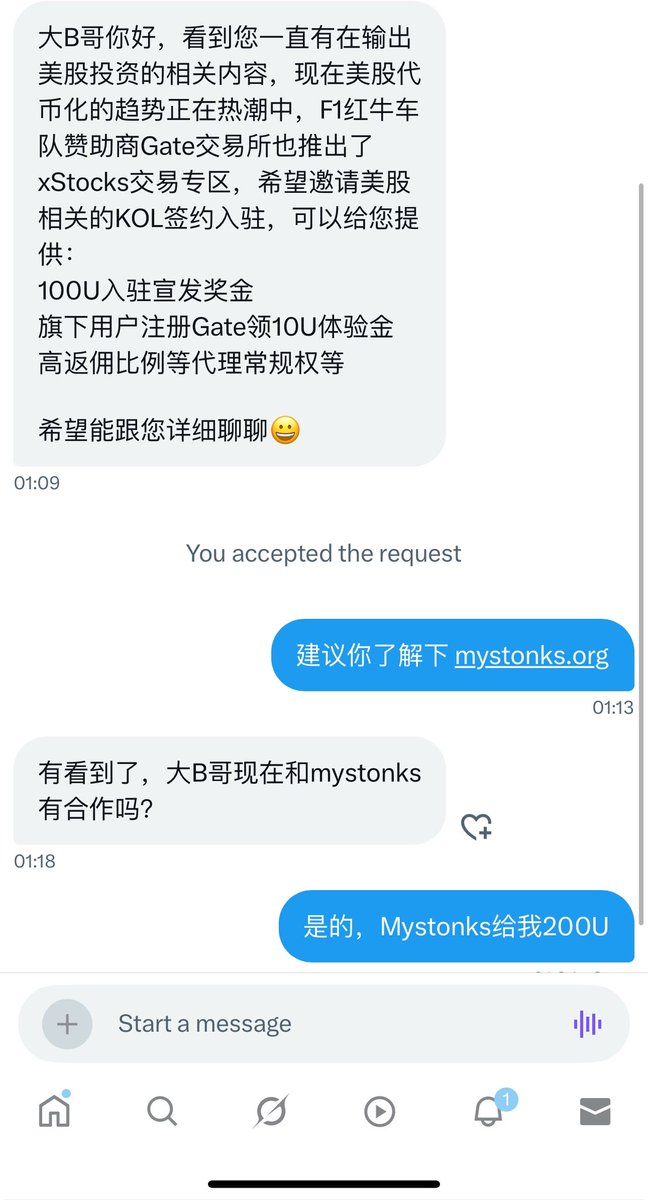Open the Grok tab
Image resolution: width=648 pixels, height=1200 pixels.
271,1110
